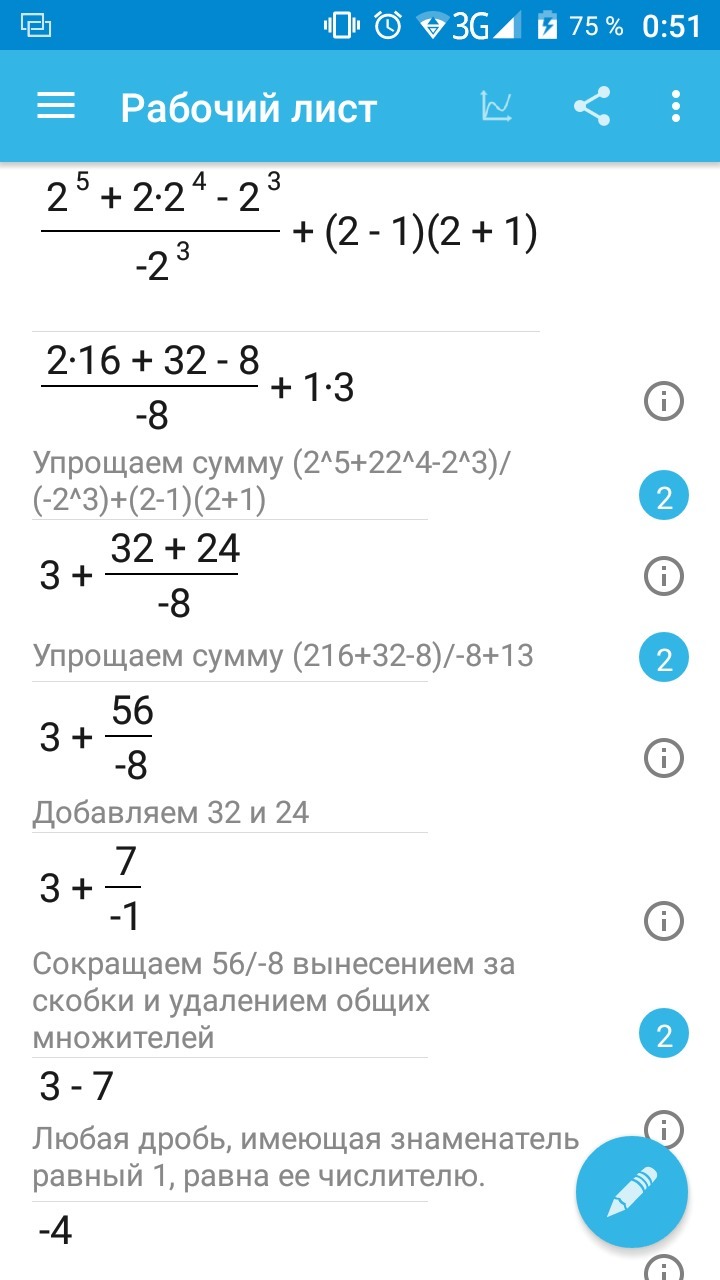The image size is (720, 1280).
Task: Tap the pencil button to edit the expression
Action: click(632, 1192)
